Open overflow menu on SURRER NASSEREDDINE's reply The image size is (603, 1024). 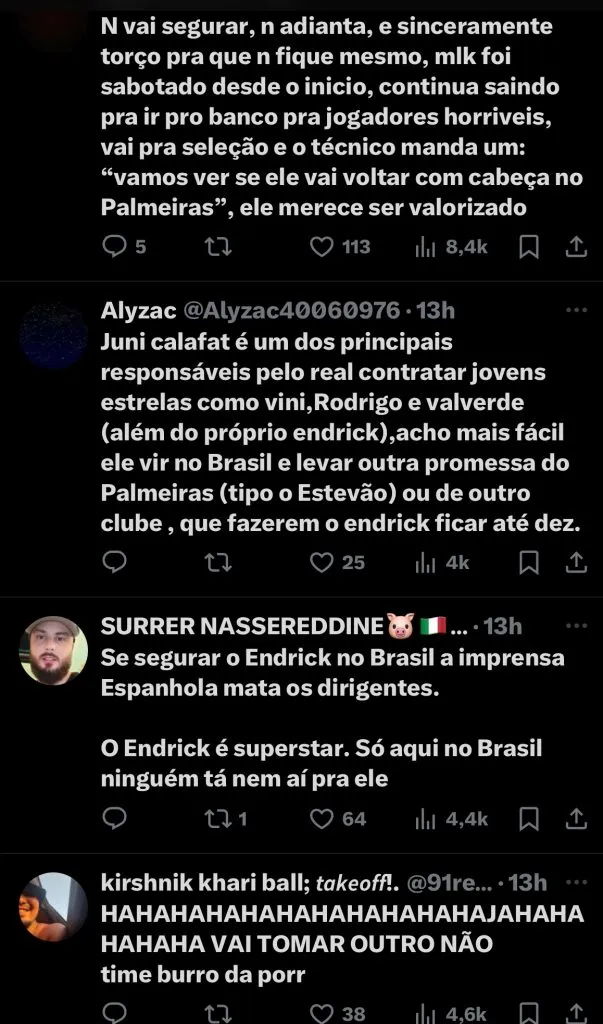[576, 626]
